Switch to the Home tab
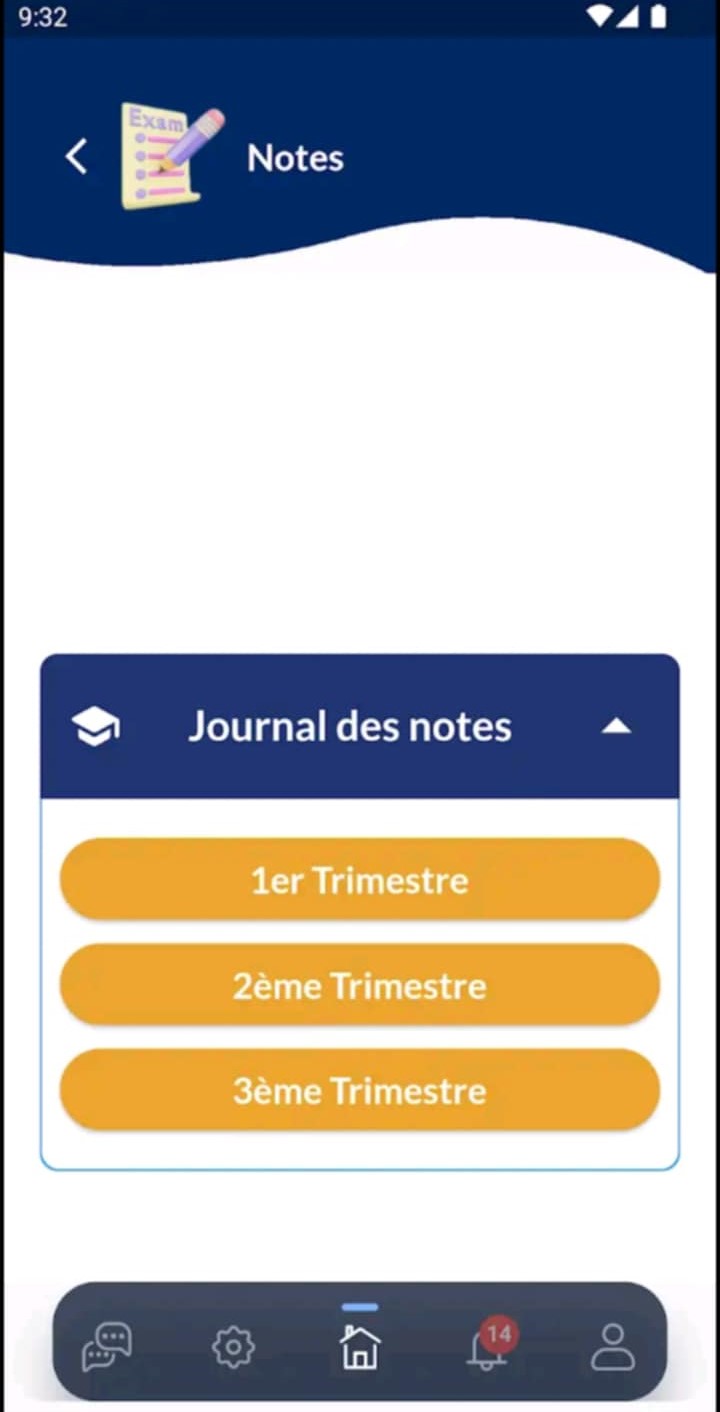The width and height of the screenshot is (720, 1412). click(360, 1346)
